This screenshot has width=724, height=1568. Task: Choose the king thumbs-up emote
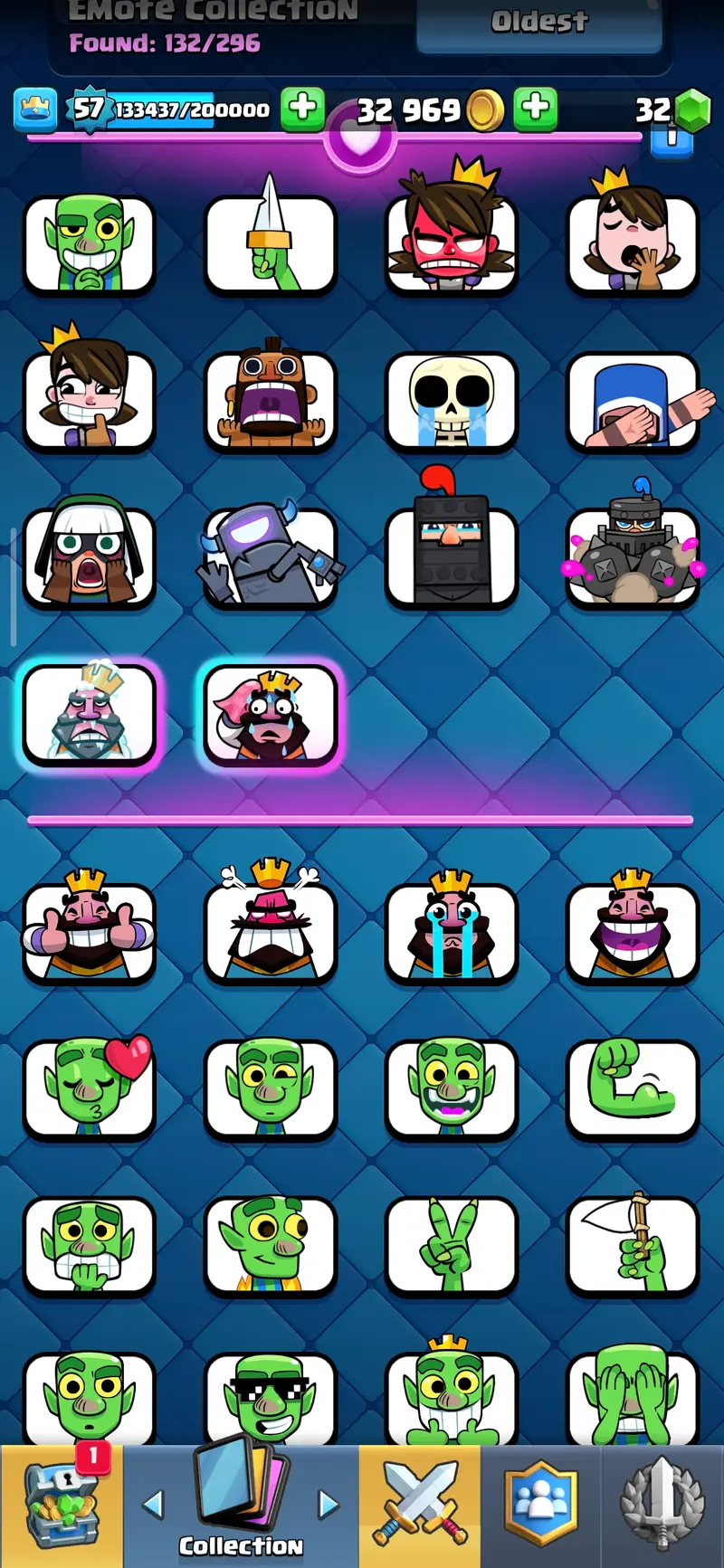coord(89,932)
